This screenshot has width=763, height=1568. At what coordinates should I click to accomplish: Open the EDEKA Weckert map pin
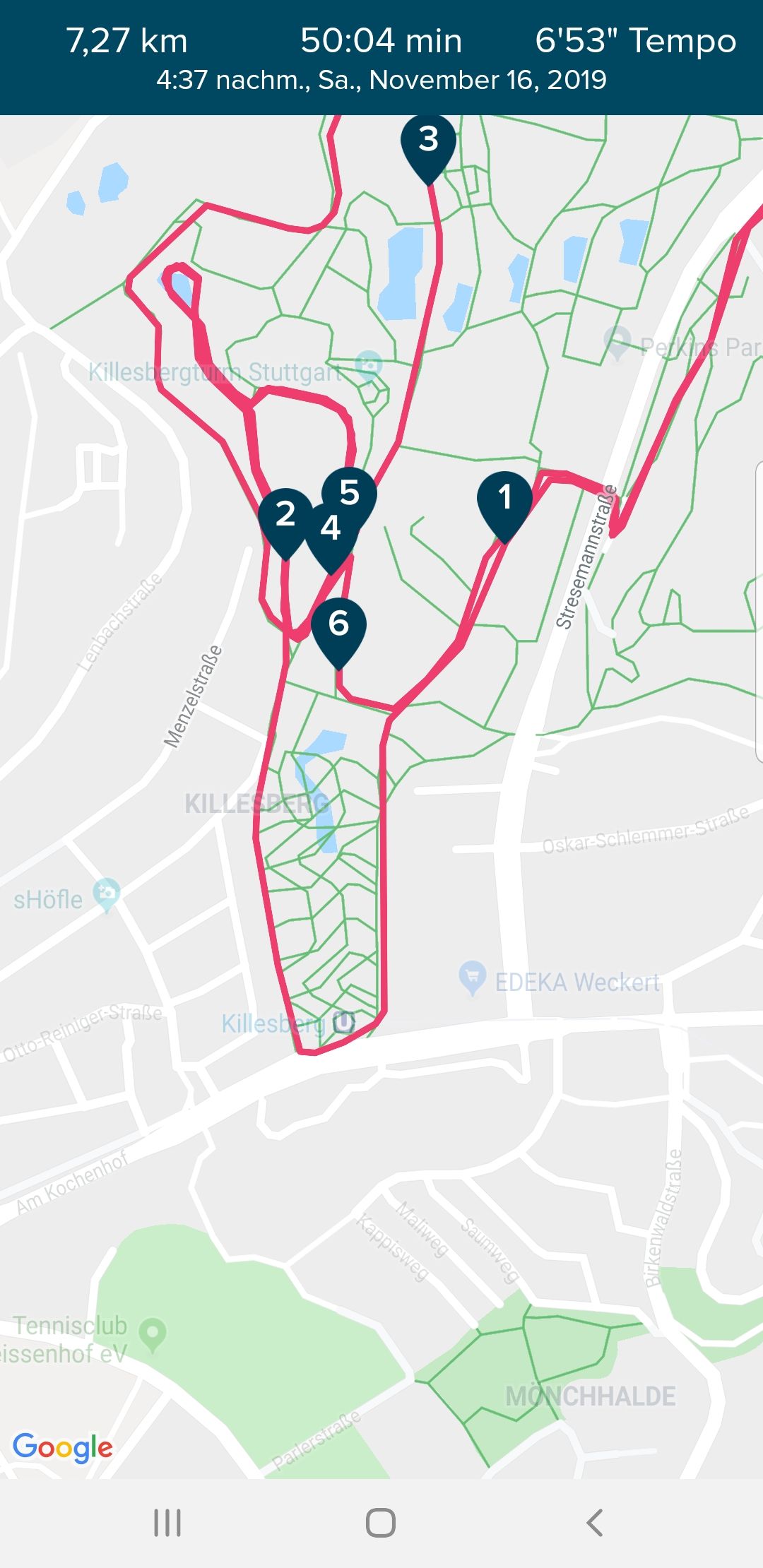(472, 978)
